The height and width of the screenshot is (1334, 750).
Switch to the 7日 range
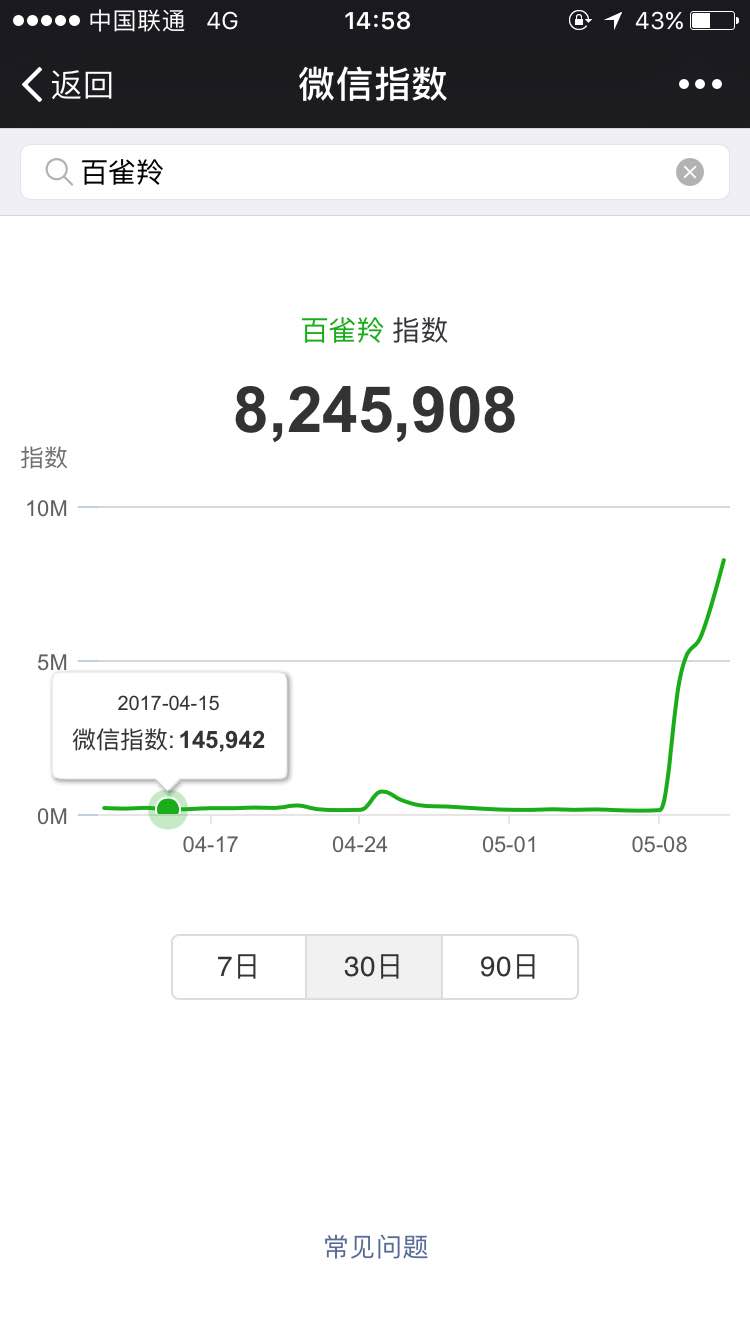[x=239, y=967]
